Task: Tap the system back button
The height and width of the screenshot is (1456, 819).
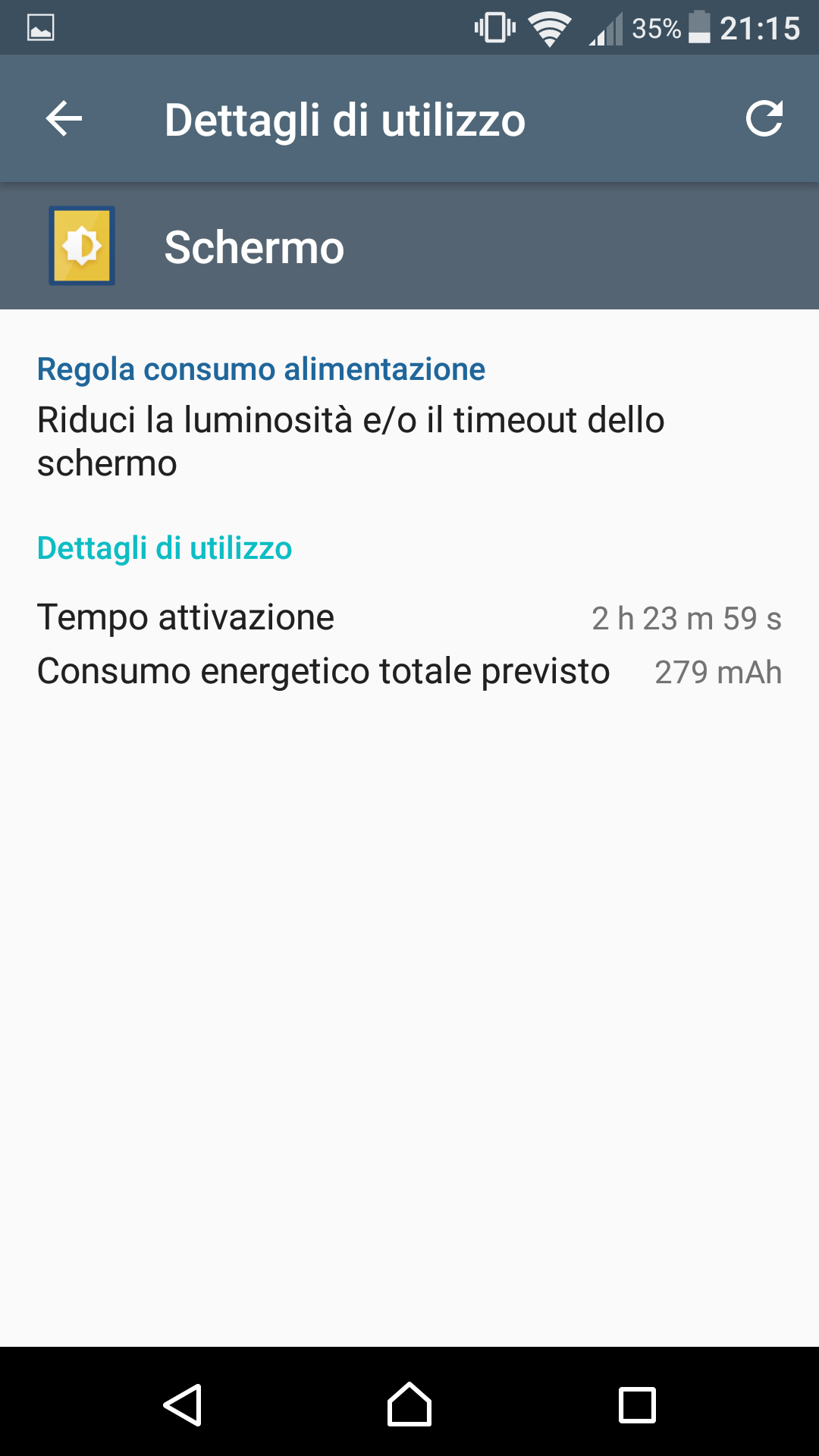Action: [x=183, y=1404]
